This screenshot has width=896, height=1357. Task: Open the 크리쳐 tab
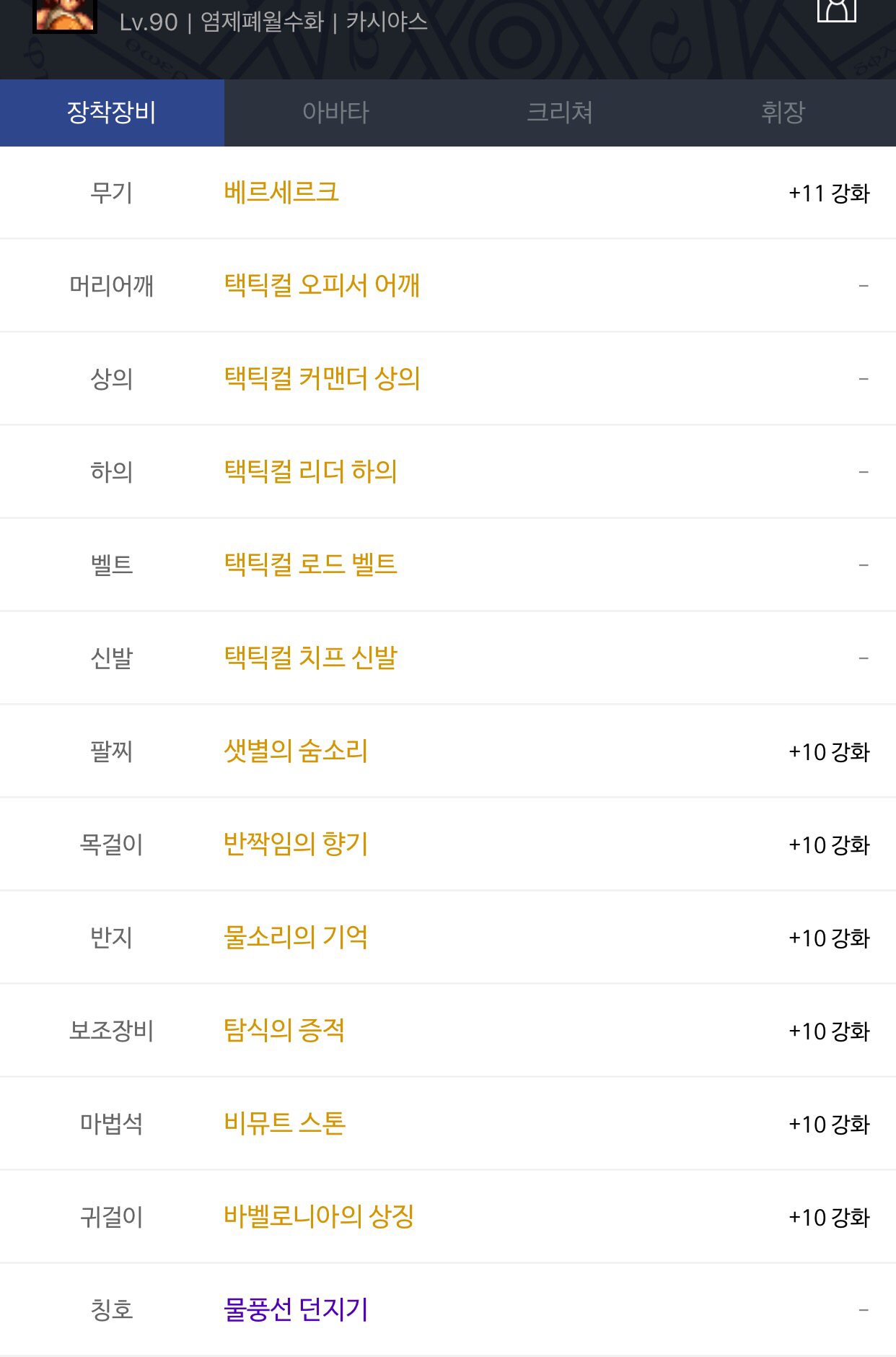click(560, 113)
